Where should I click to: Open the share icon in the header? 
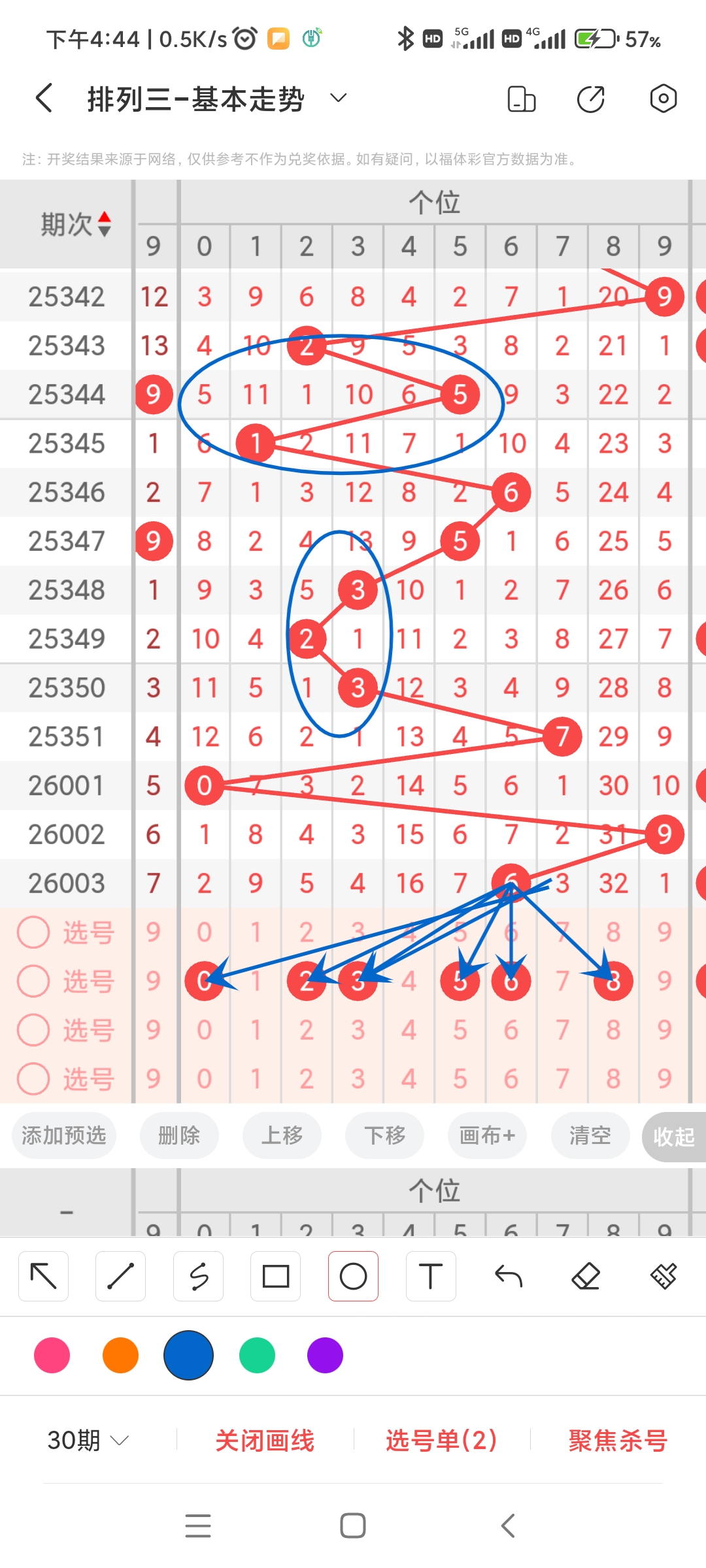coord(591,99)
